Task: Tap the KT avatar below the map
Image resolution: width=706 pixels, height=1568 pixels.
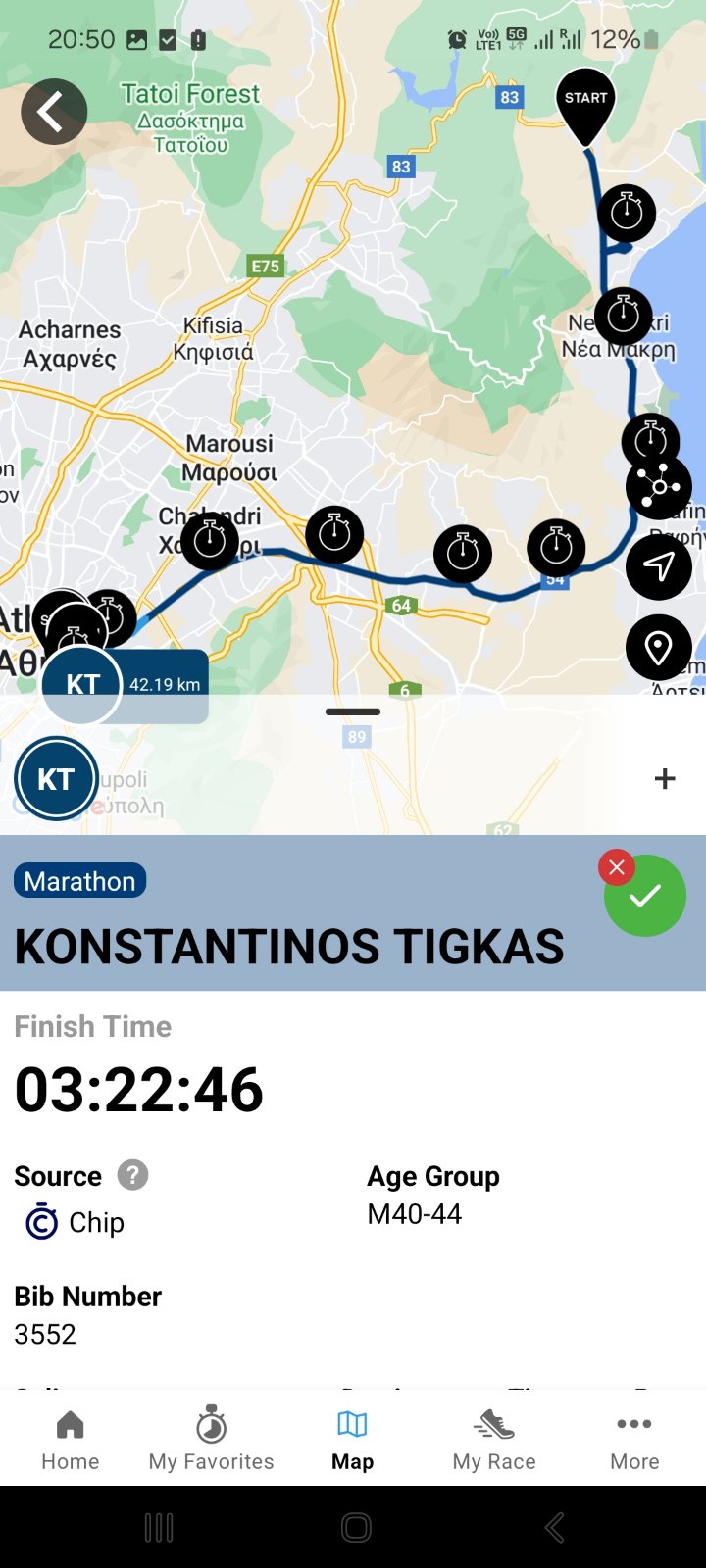Action: click(x=56, y=779)
